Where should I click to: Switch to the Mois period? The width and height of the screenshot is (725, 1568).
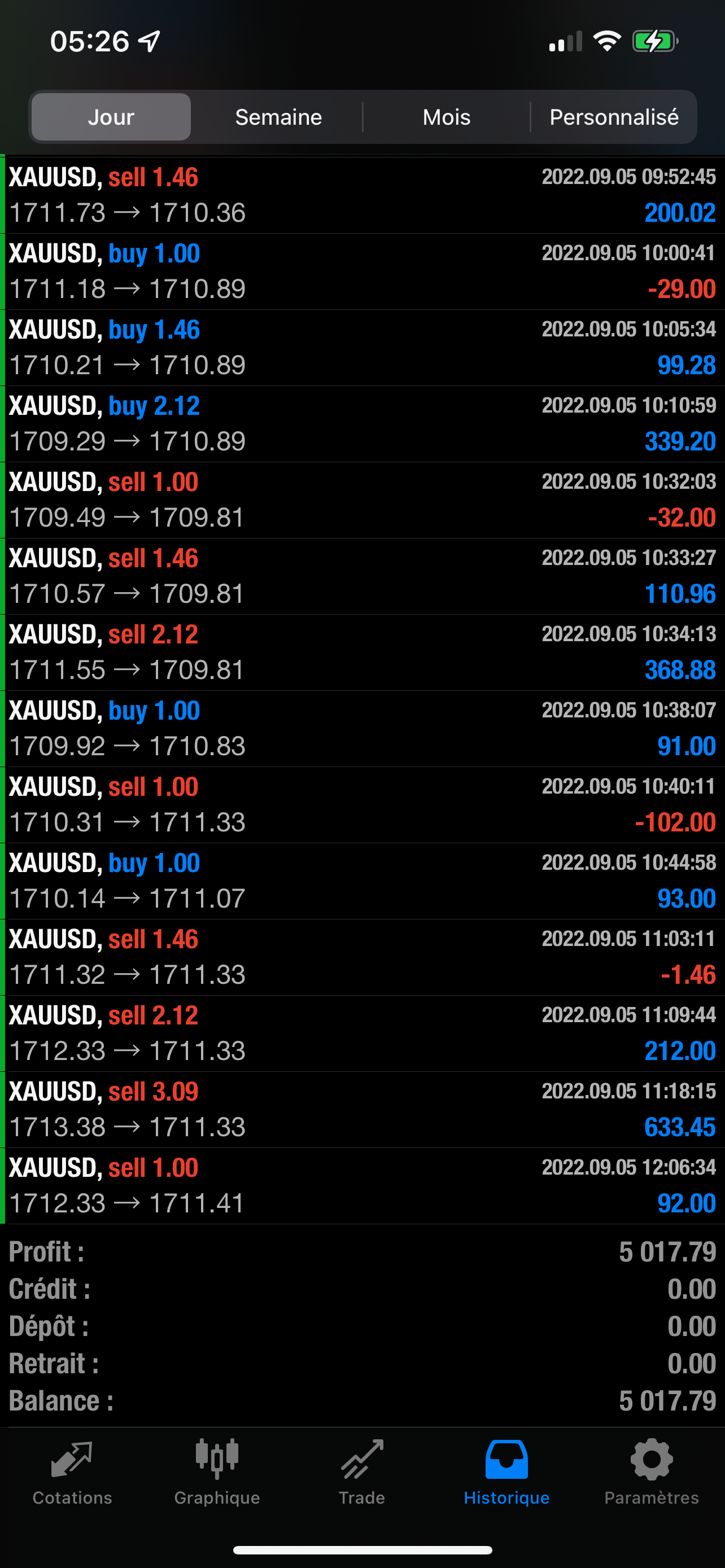[x=446, y=117]
